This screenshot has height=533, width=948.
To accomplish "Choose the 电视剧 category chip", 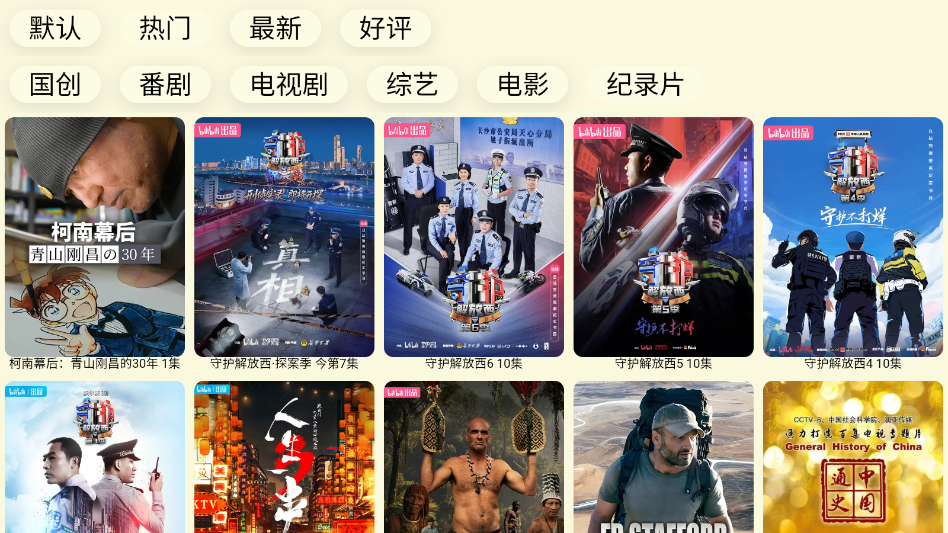I will coord(289,85).
